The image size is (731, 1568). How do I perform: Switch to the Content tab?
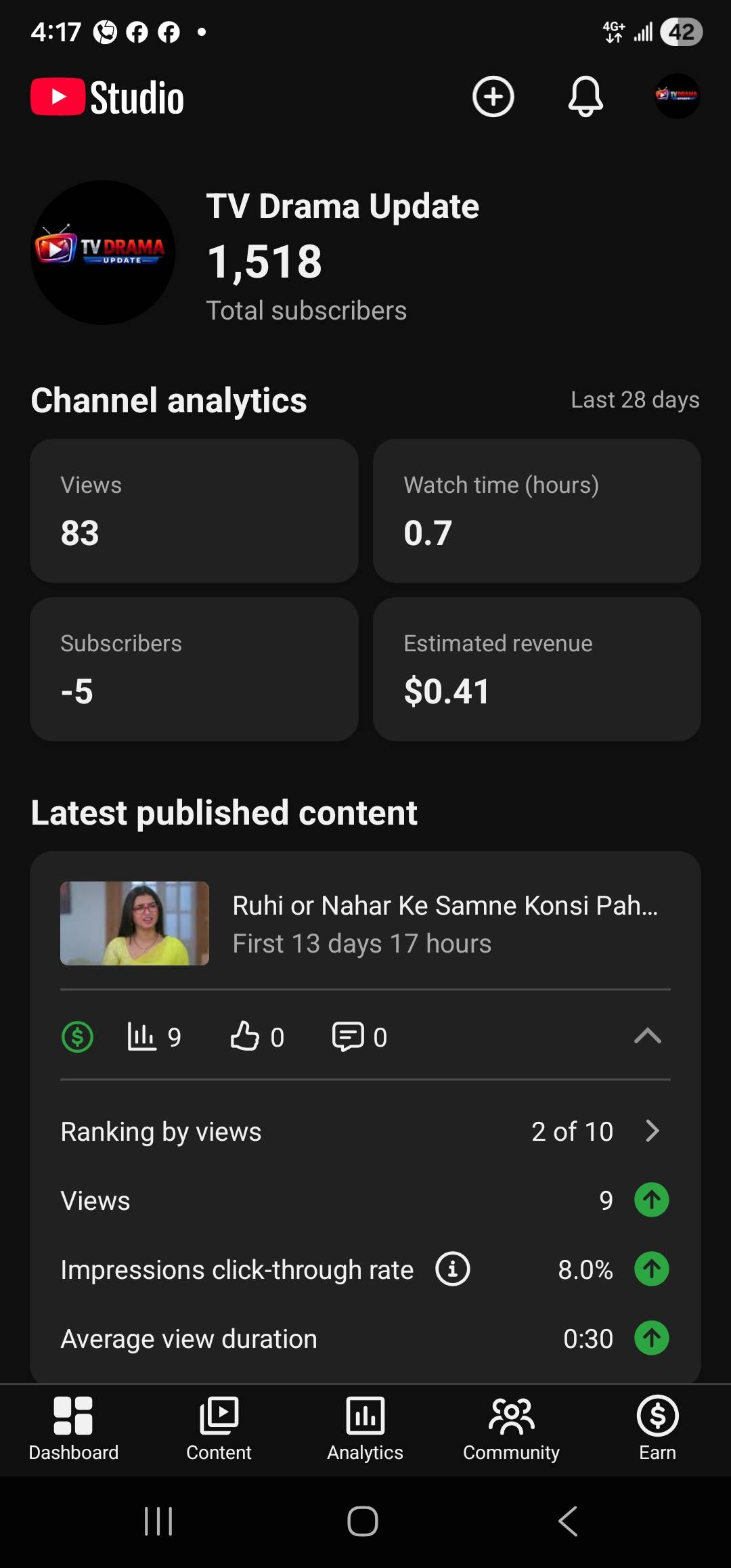coord(219,1429)
